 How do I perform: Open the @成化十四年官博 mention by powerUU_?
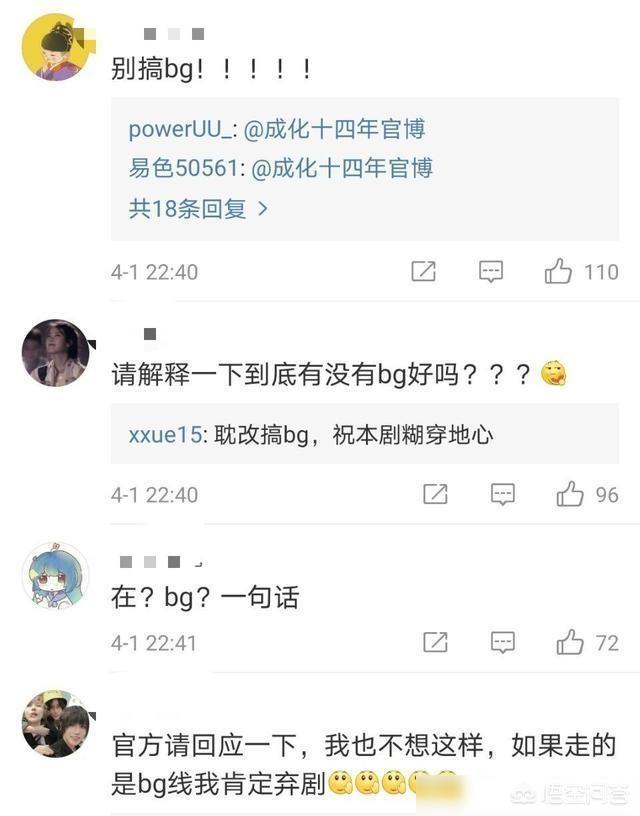tap(335, 129)
